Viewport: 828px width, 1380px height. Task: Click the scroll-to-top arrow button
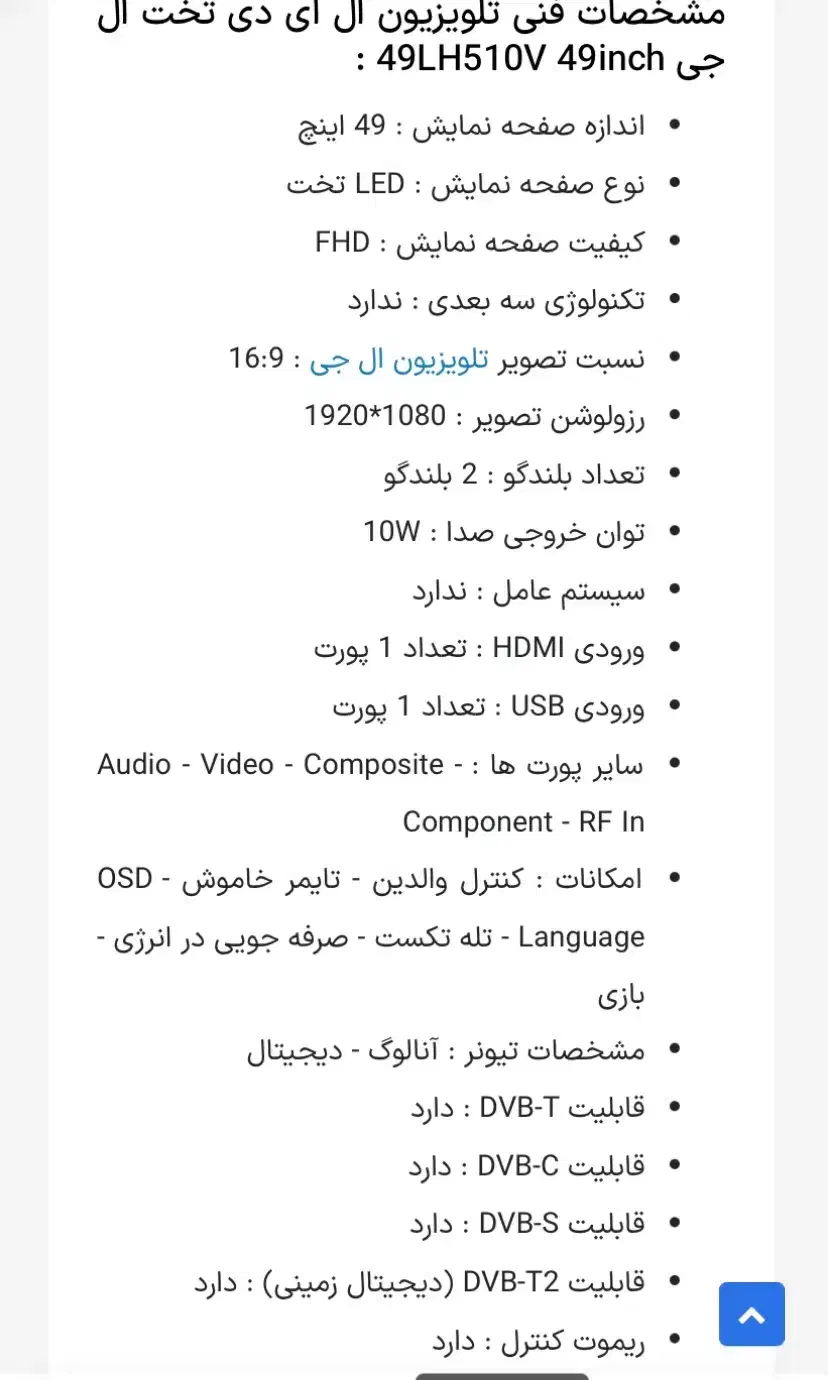pos(752,1314)
